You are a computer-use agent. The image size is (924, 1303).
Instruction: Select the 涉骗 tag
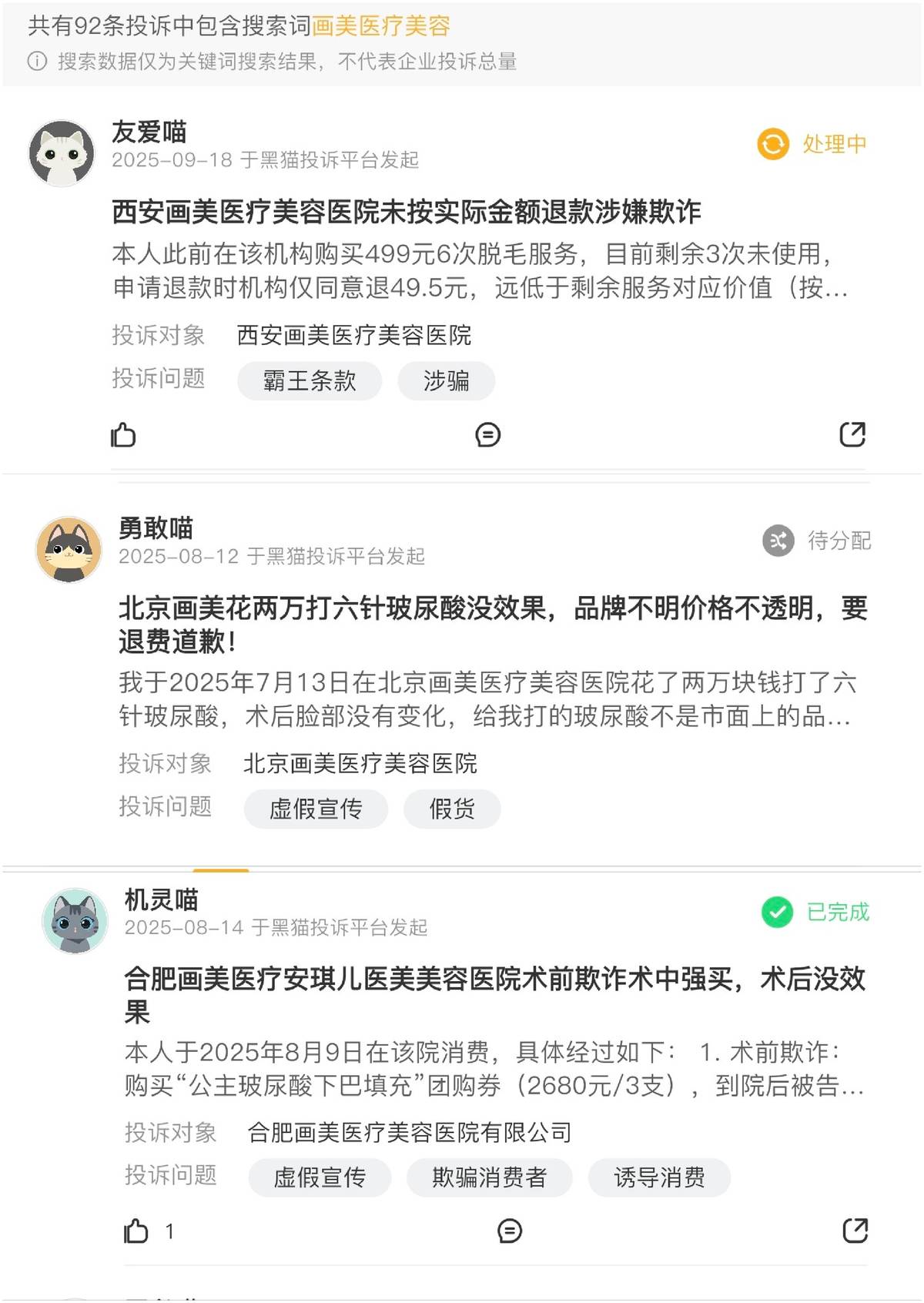pos(446,380)
